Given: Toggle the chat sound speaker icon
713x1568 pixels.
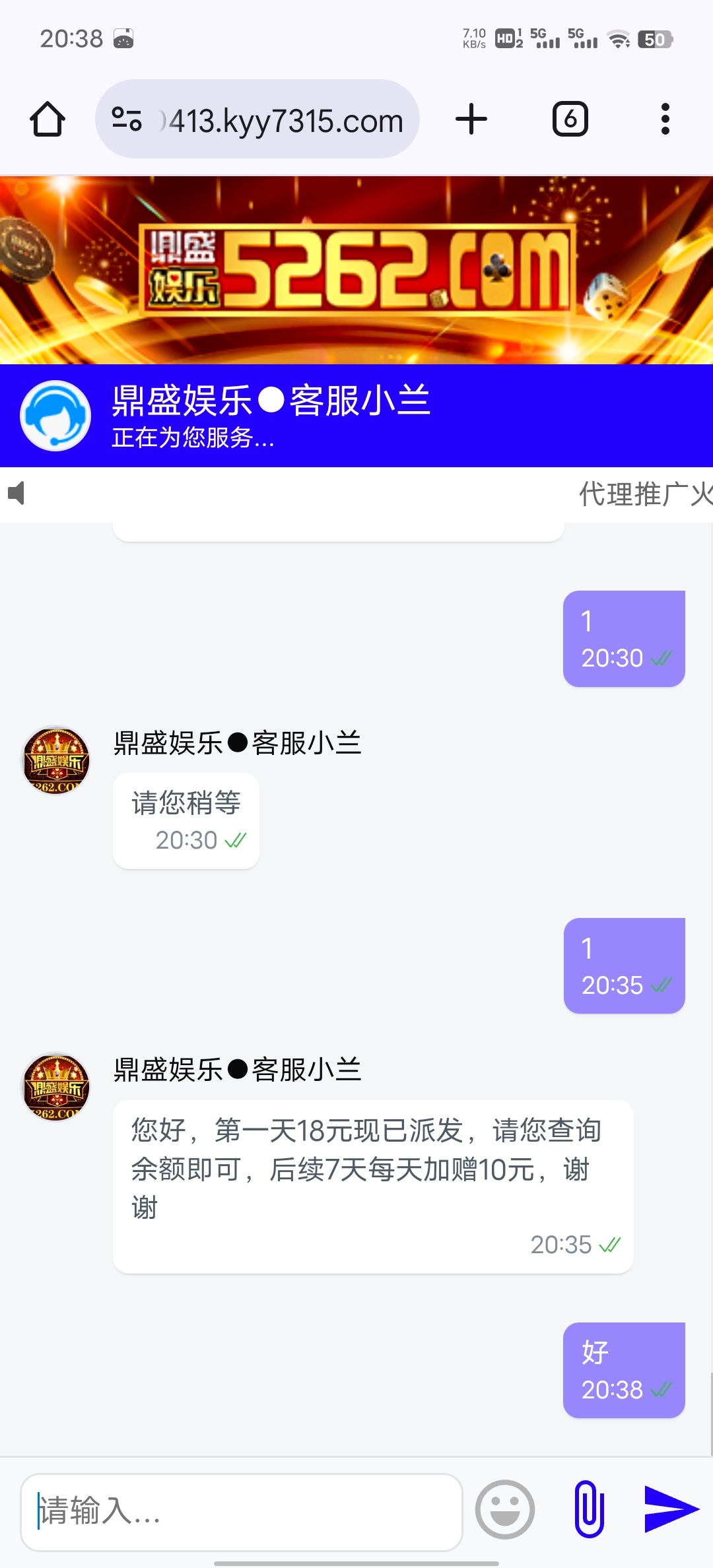Looking at the screenshot, I should (17, 493).
